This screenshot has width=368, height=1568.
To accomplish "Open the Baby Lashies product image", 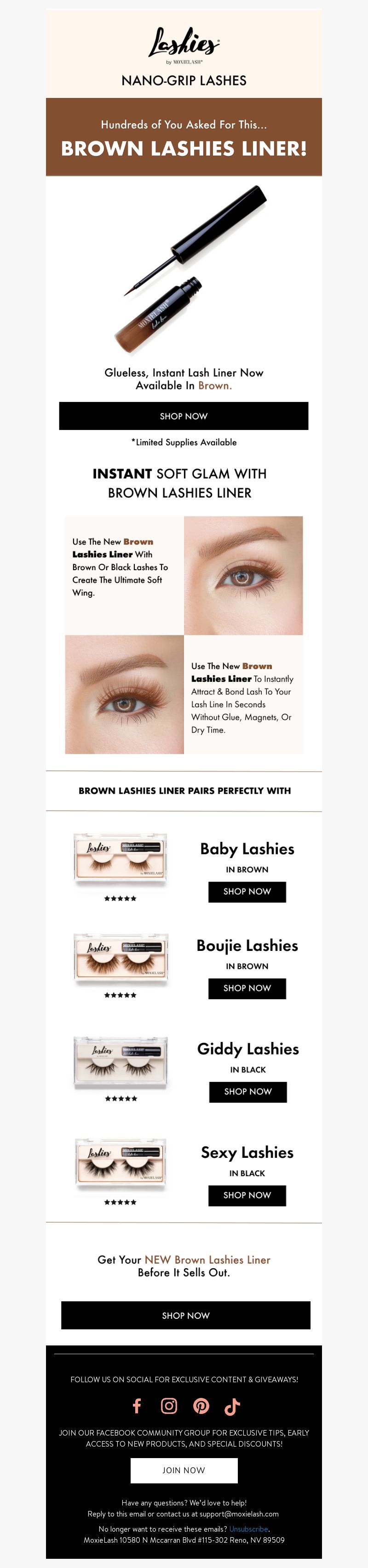I will (120, 858).
